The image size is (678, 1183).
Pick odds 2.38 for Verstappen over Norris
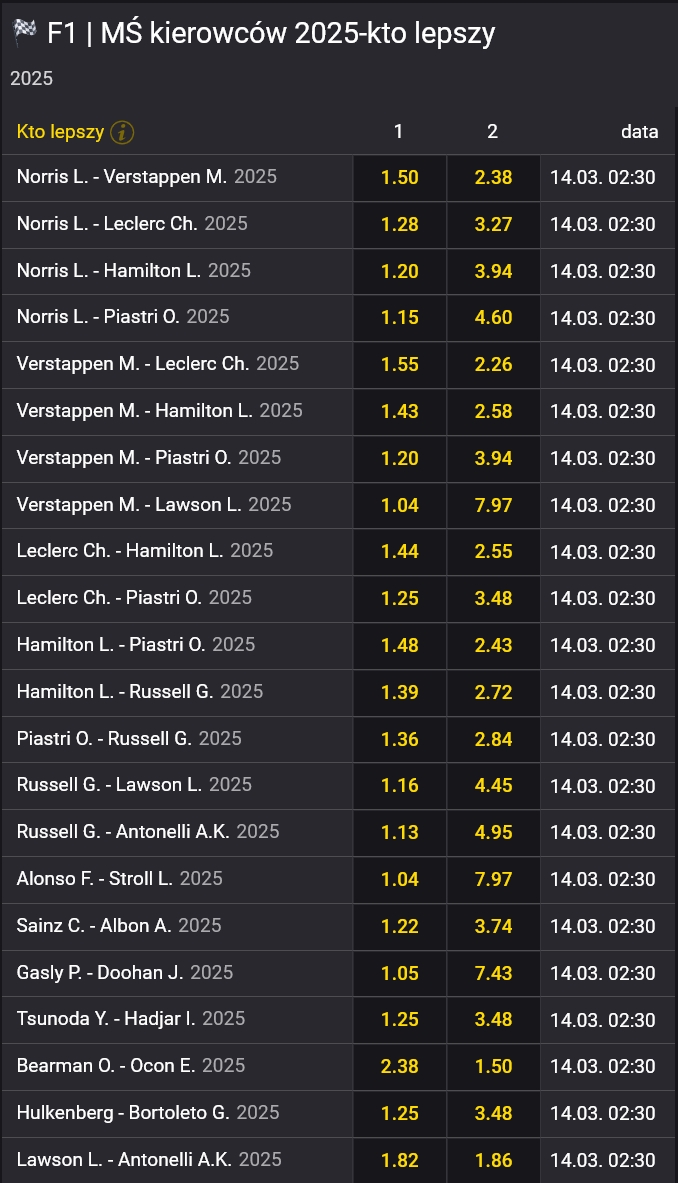tap(493, 178)
